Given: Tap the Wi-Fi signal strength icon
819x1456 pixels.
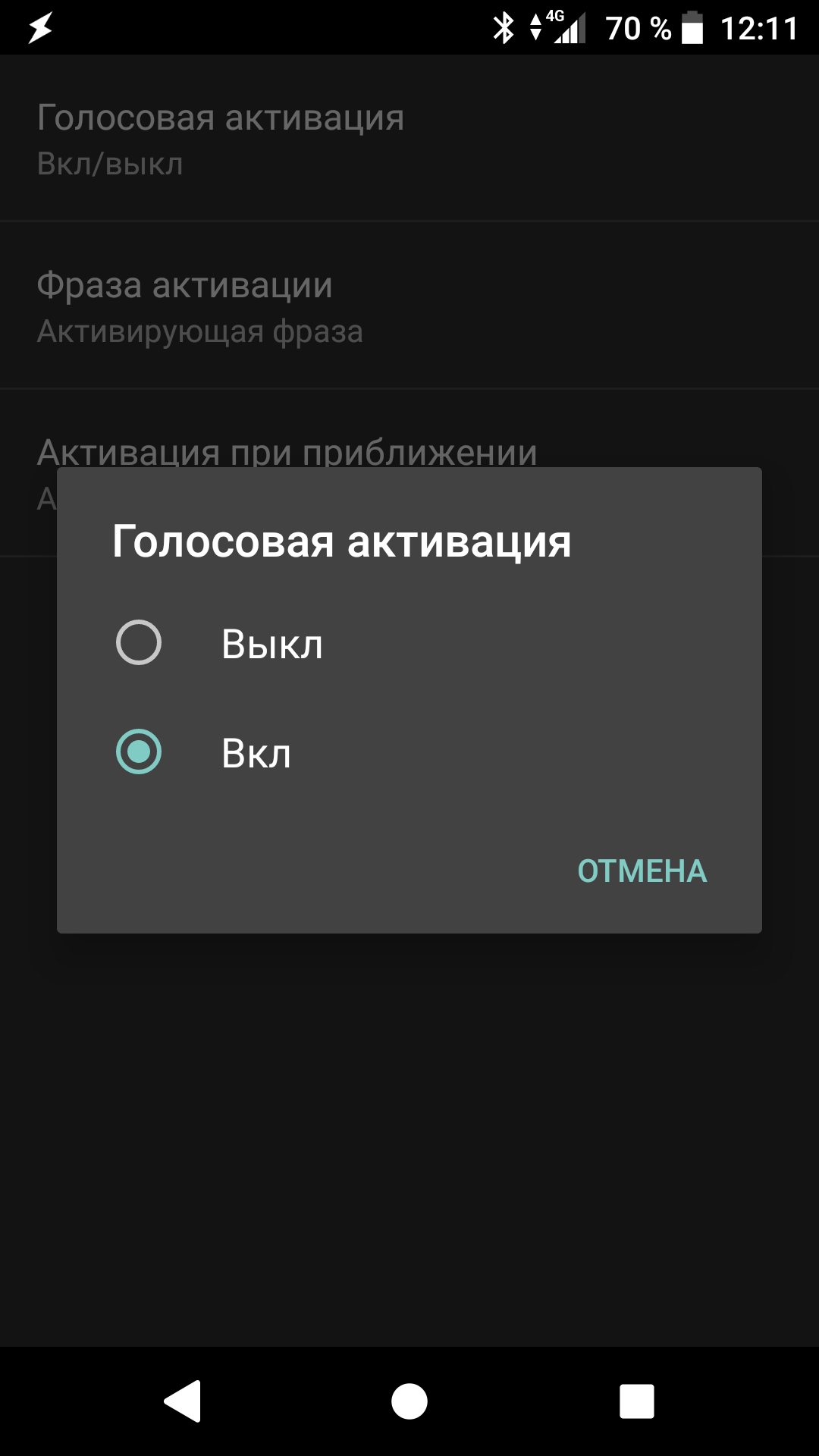Looking at the screenshot, I should [570, 30].
